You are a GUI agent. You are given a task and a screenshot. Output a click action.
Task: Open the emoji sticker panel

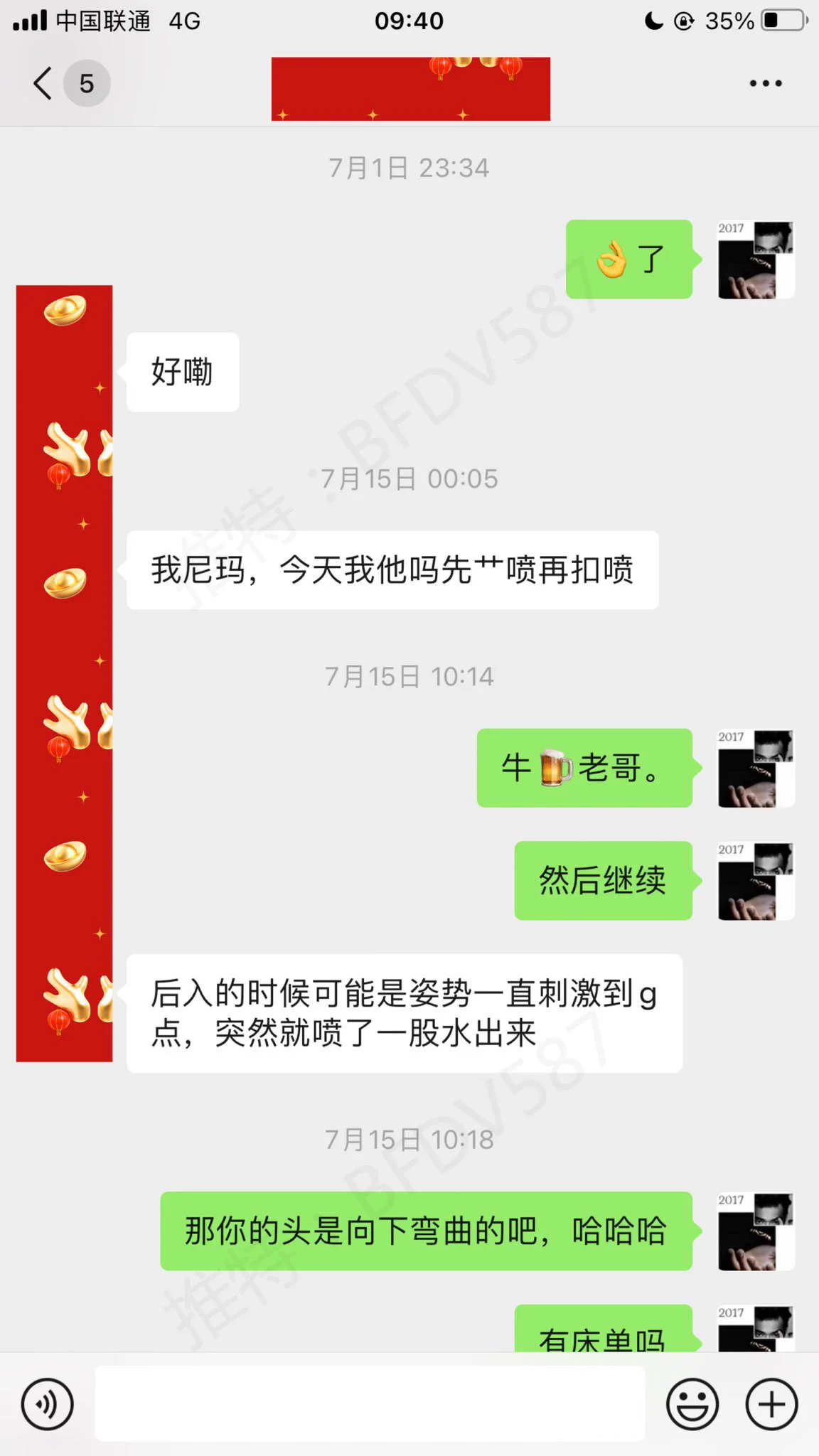692,1404
